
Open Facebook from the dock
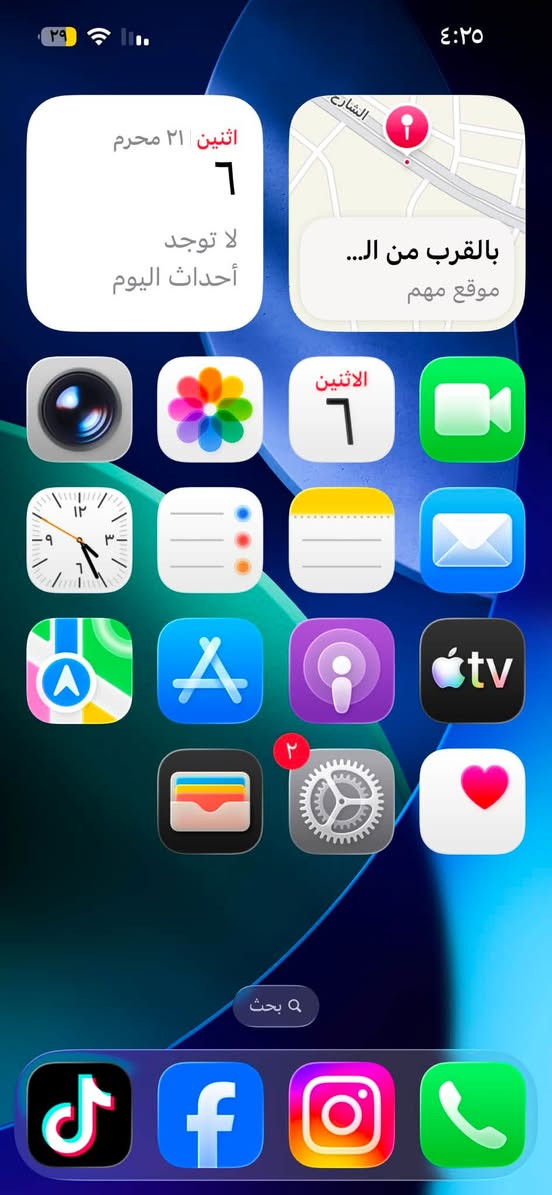(210, 1114)
